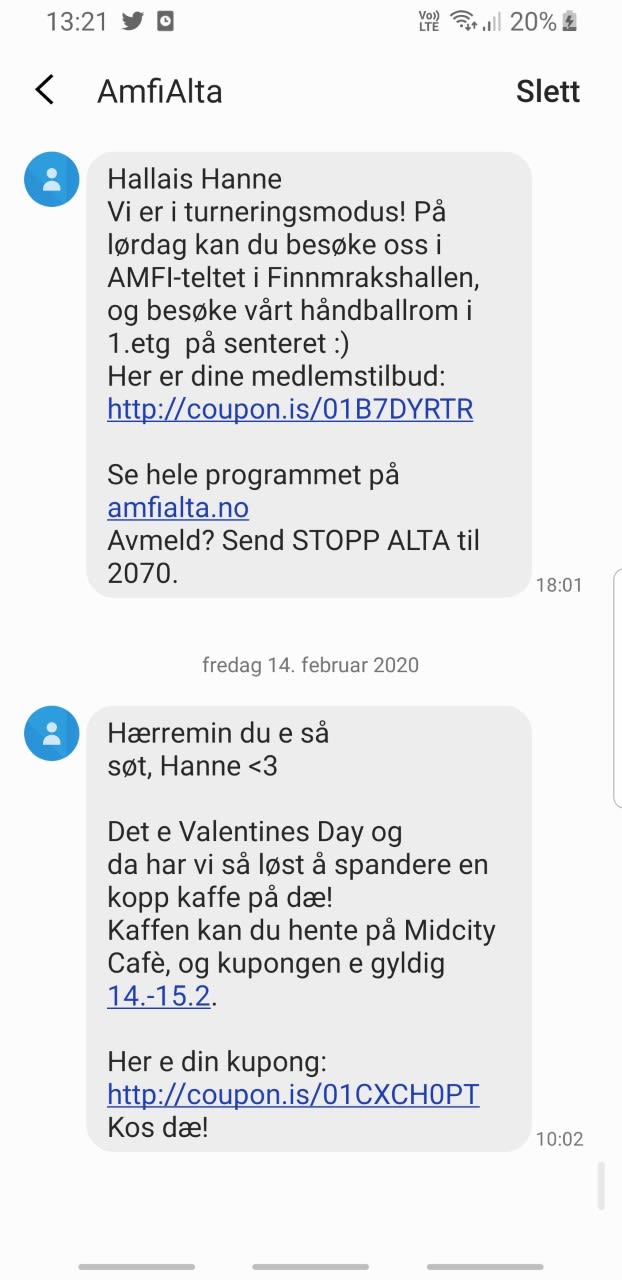Screen dimensions: 622x1280
Task: Tap the 14.-15.2 date link
Action: click(159, 997)
